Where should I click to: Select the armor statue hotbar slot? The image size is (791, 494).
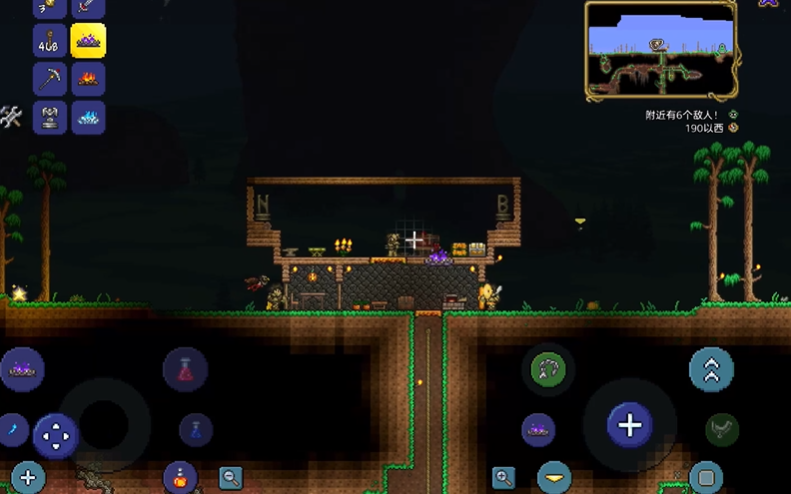[x=50, y=117]
